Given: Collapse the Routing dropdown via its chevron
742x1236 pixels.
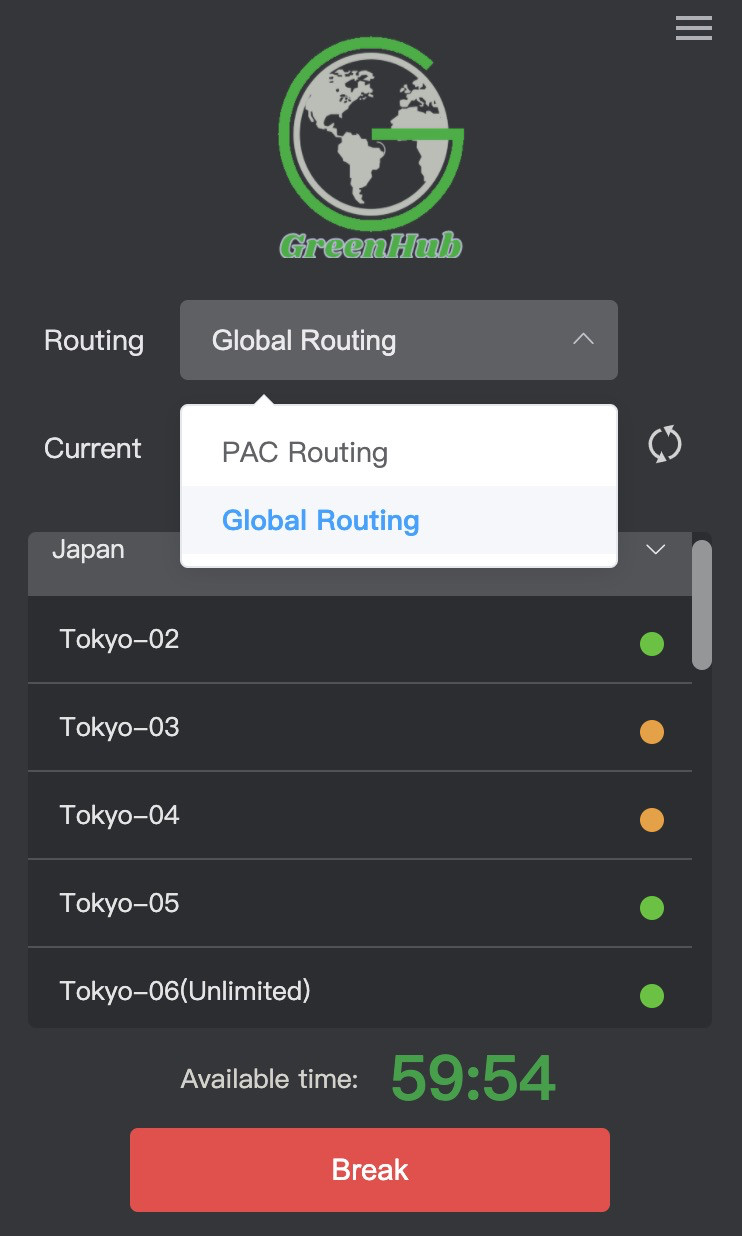Looking at the screenshot, I should point(583,339).
